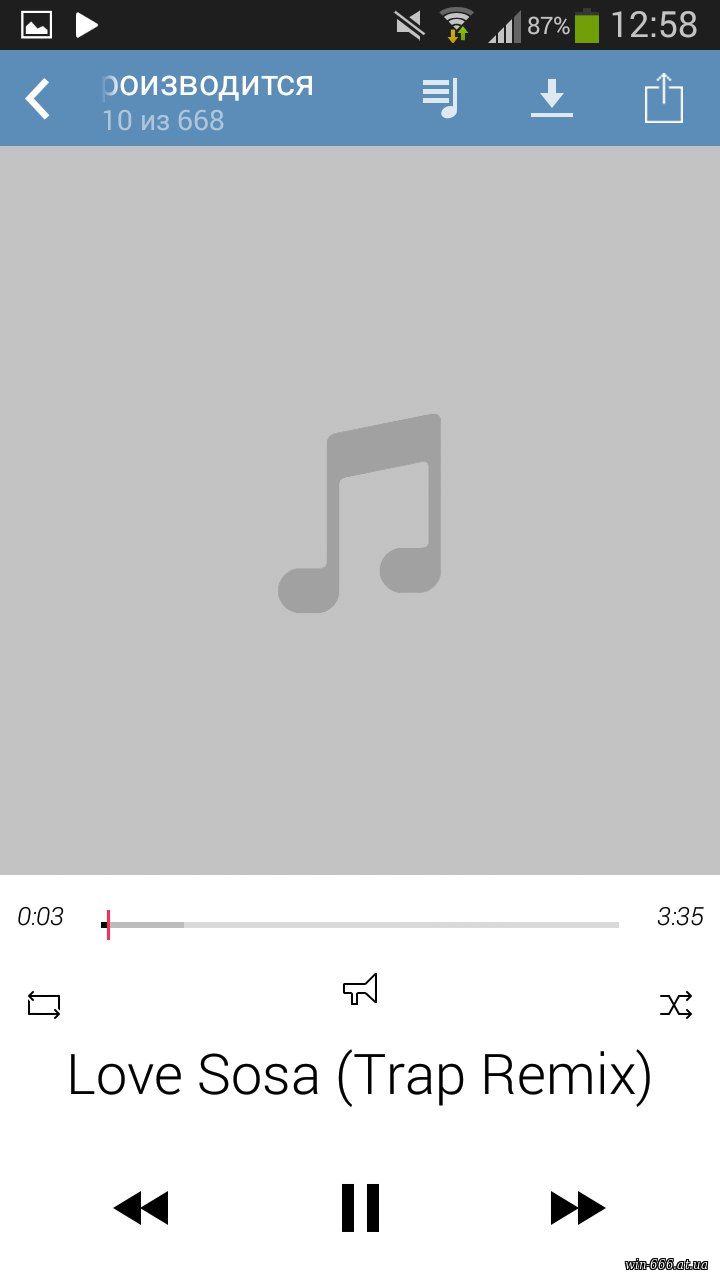Tap the megaphone broadcast icon
This screenshot has width=720, height=1280.
[360, 989]
